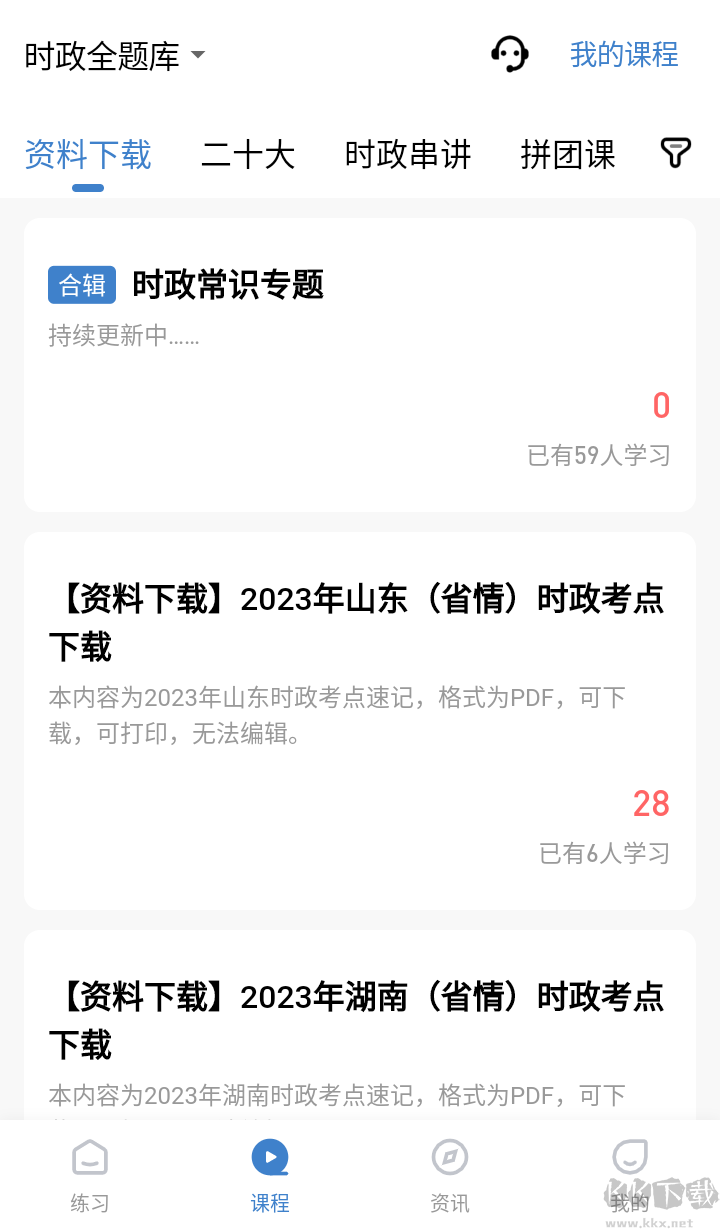The width and height of the screenshot is (720, 1230).
Task: Tap the free price 0 on 时政常识专题
Action: coord(661,405)
